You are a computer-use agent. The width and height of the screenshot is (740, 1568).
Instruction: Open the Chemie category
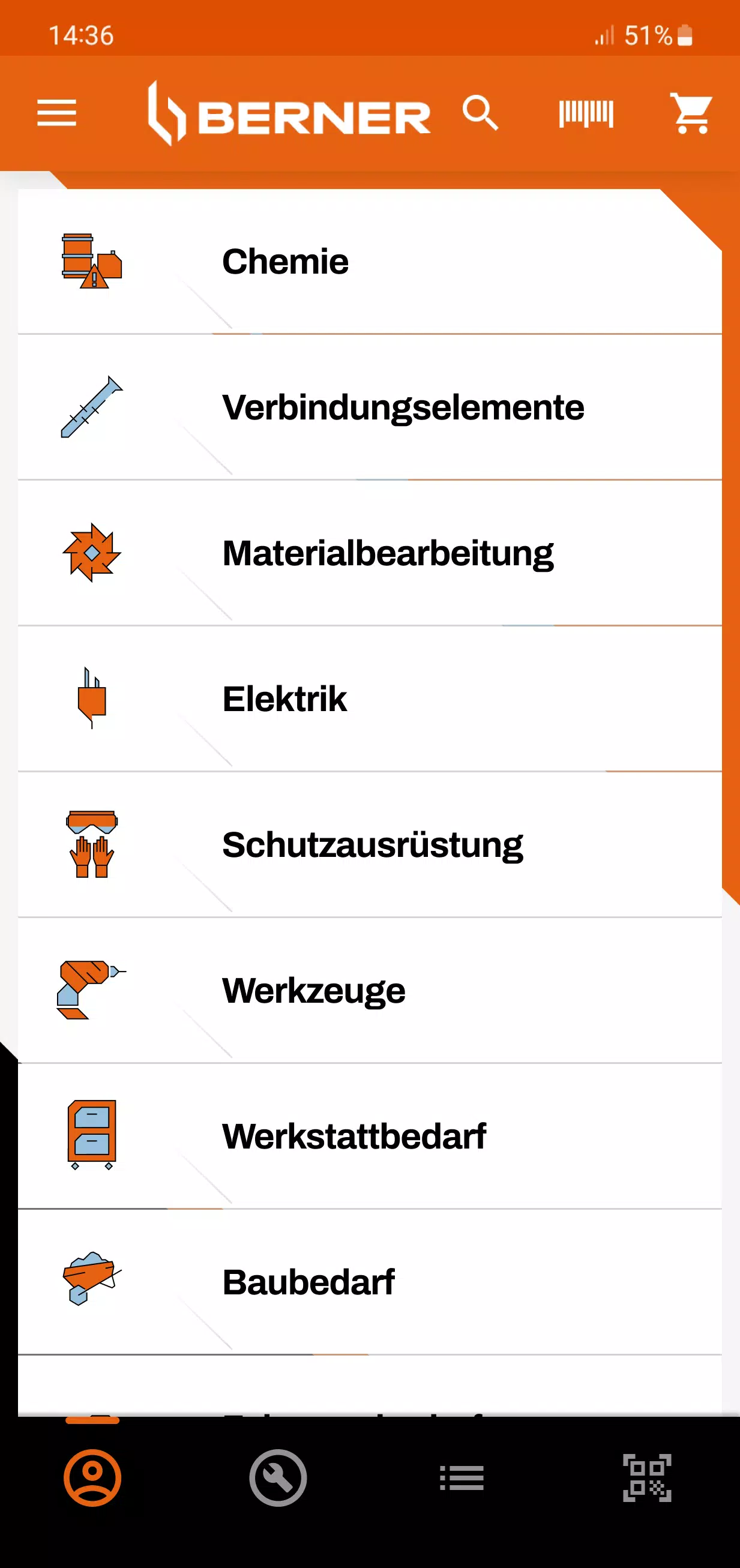[x=370, y=262]
